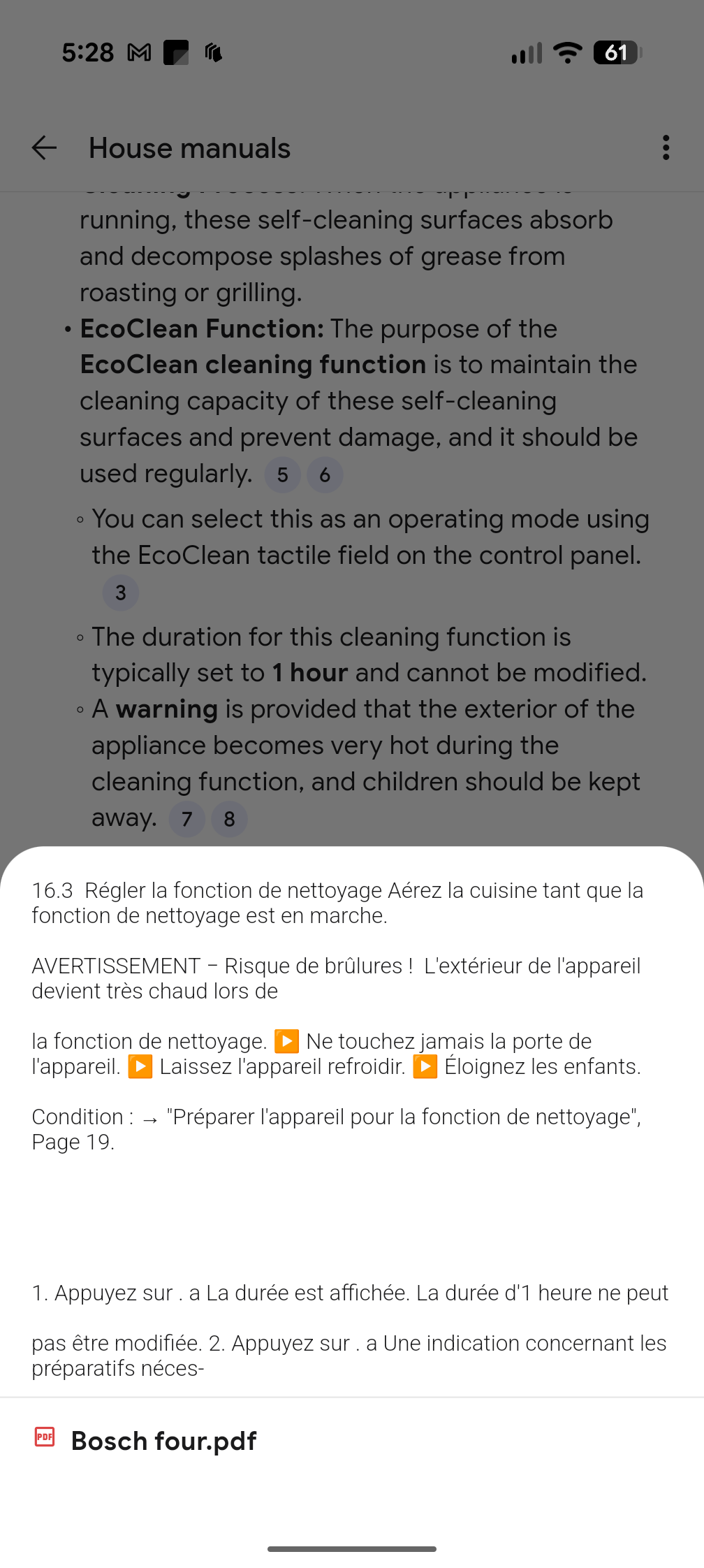Screen dimensions: 704x1568
Task: Open the Bosch four.pdf source
Action: coord(163,1441)
